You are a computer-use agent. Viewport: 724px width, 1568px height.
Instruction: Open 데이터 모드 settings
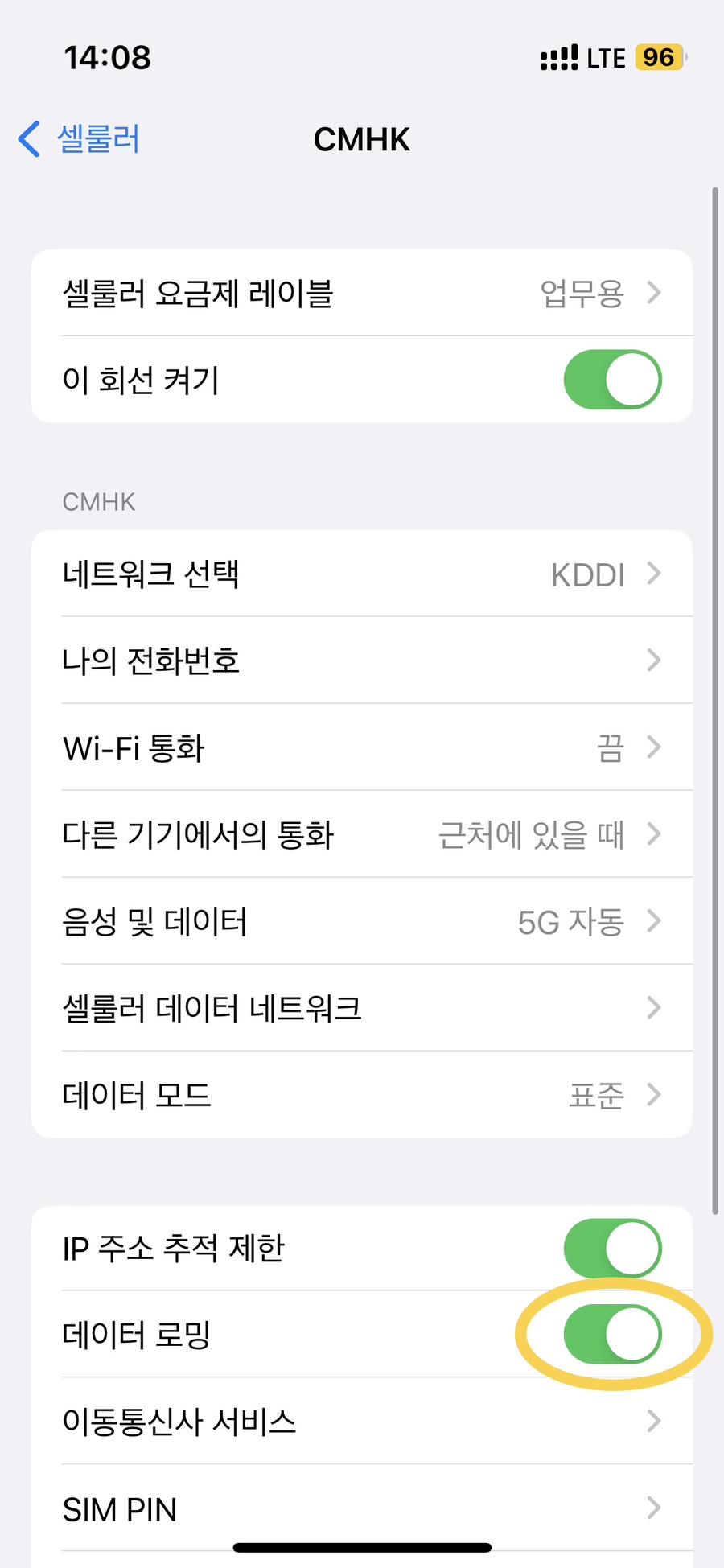pyautogui.click(x=361, y=1095)
